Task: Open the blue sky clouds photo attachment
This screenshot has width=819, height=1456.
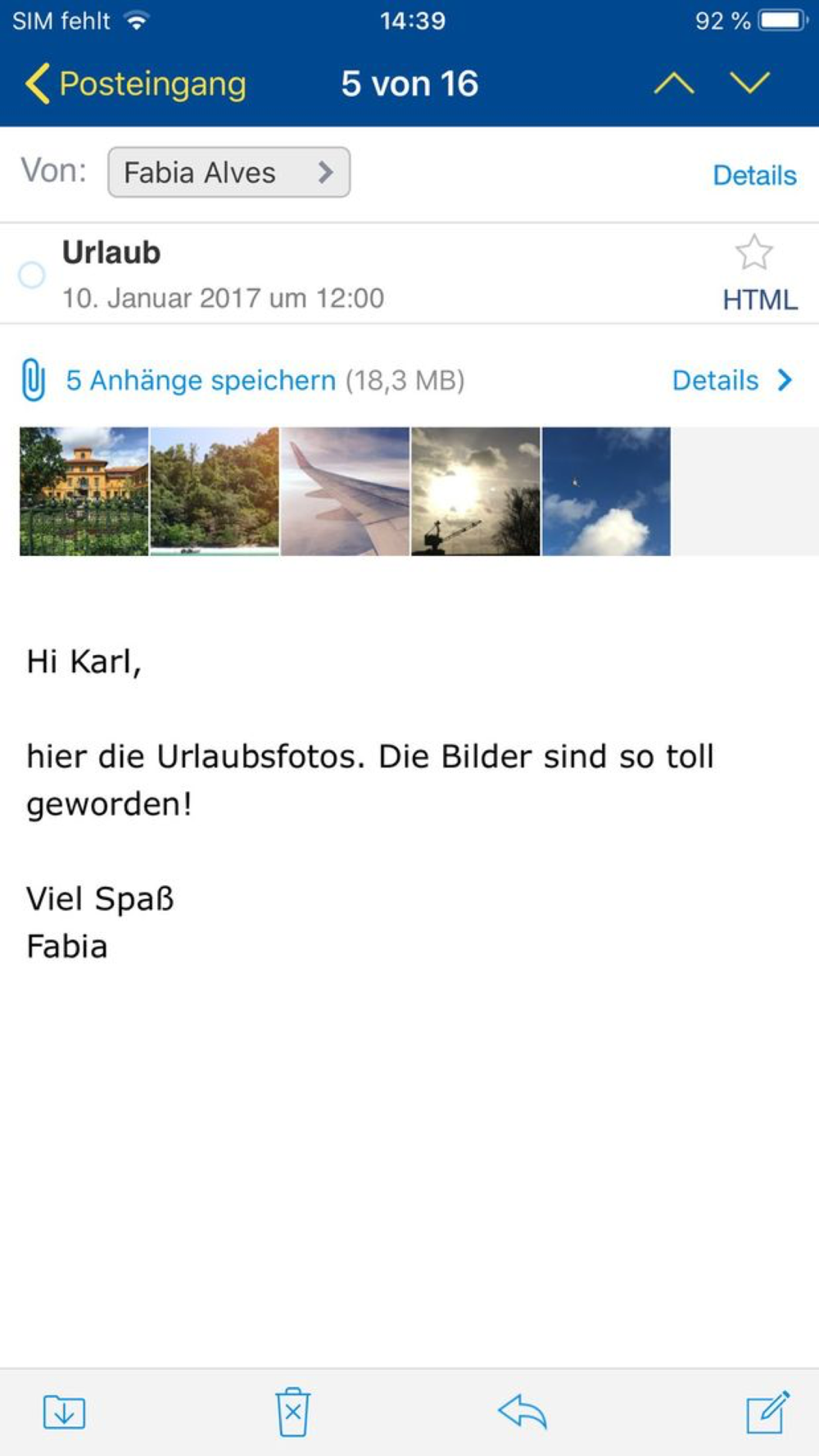Action: (606, 491)
